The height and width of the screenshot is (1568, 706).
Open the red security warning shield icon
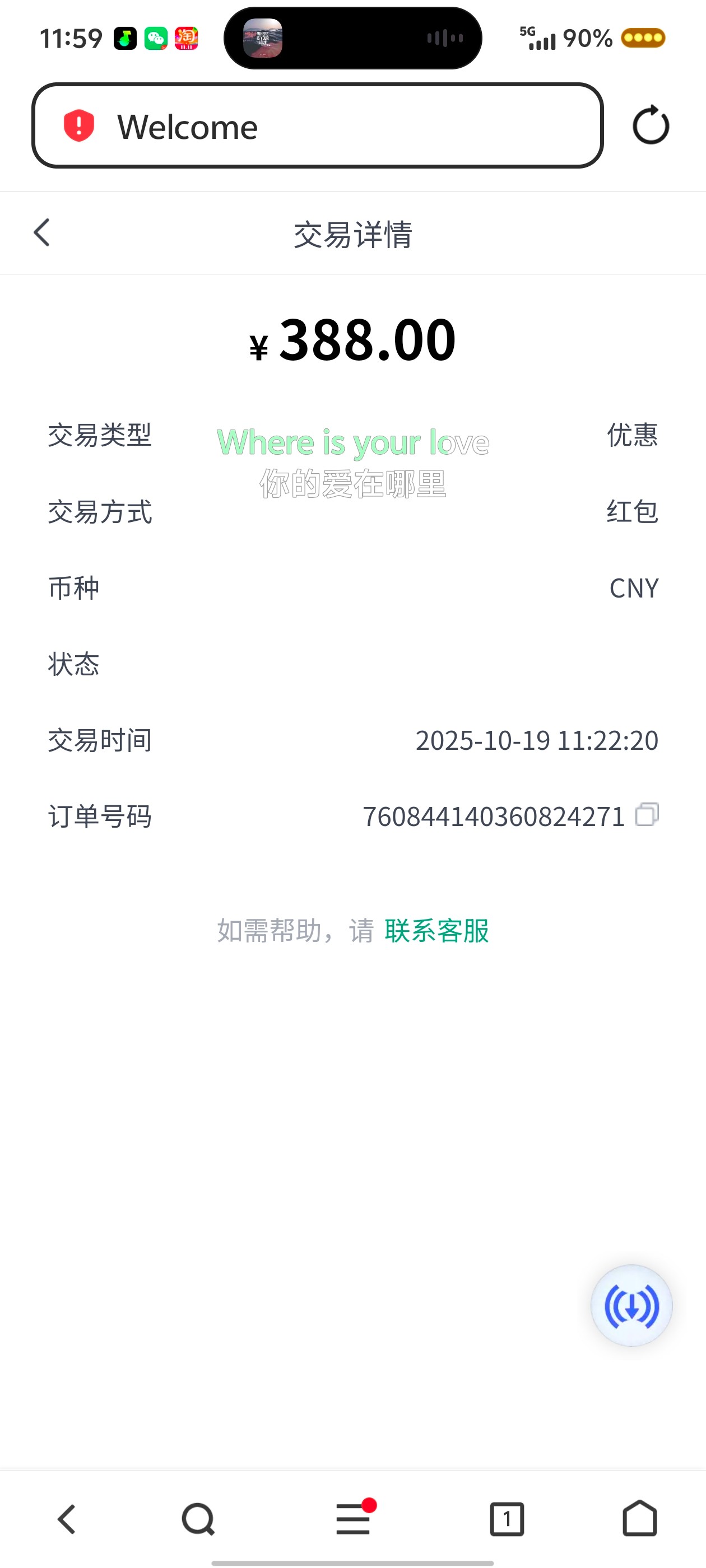click(x=80, y=125)
